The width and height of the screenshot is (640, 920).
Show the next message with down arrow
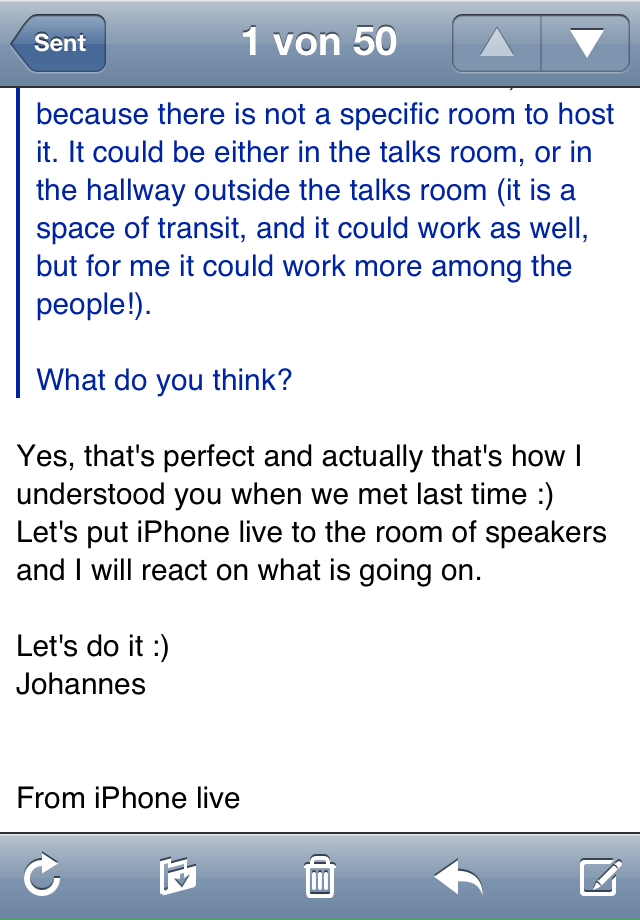[585, 43]
